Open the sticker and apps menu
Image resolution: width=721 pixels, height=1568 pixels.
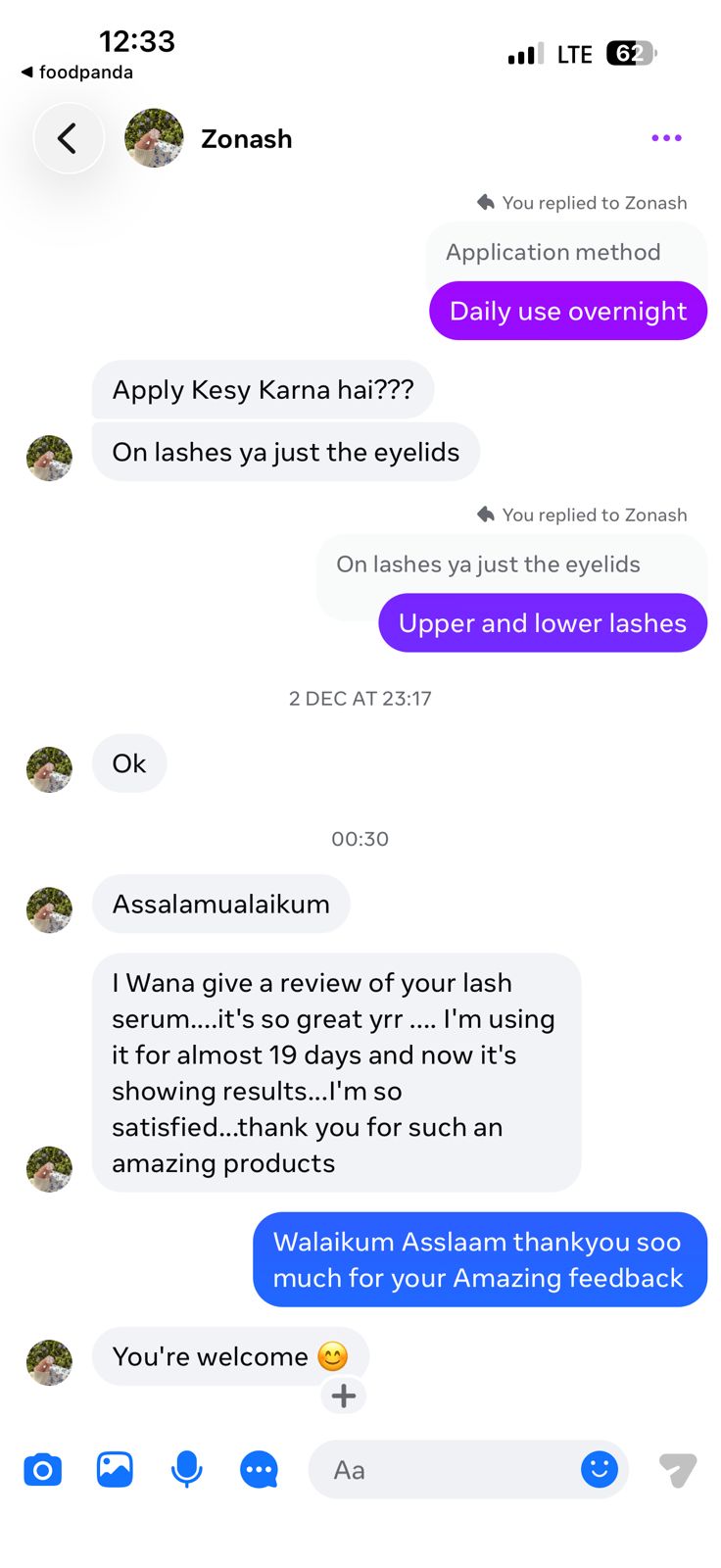(259, 1469)
